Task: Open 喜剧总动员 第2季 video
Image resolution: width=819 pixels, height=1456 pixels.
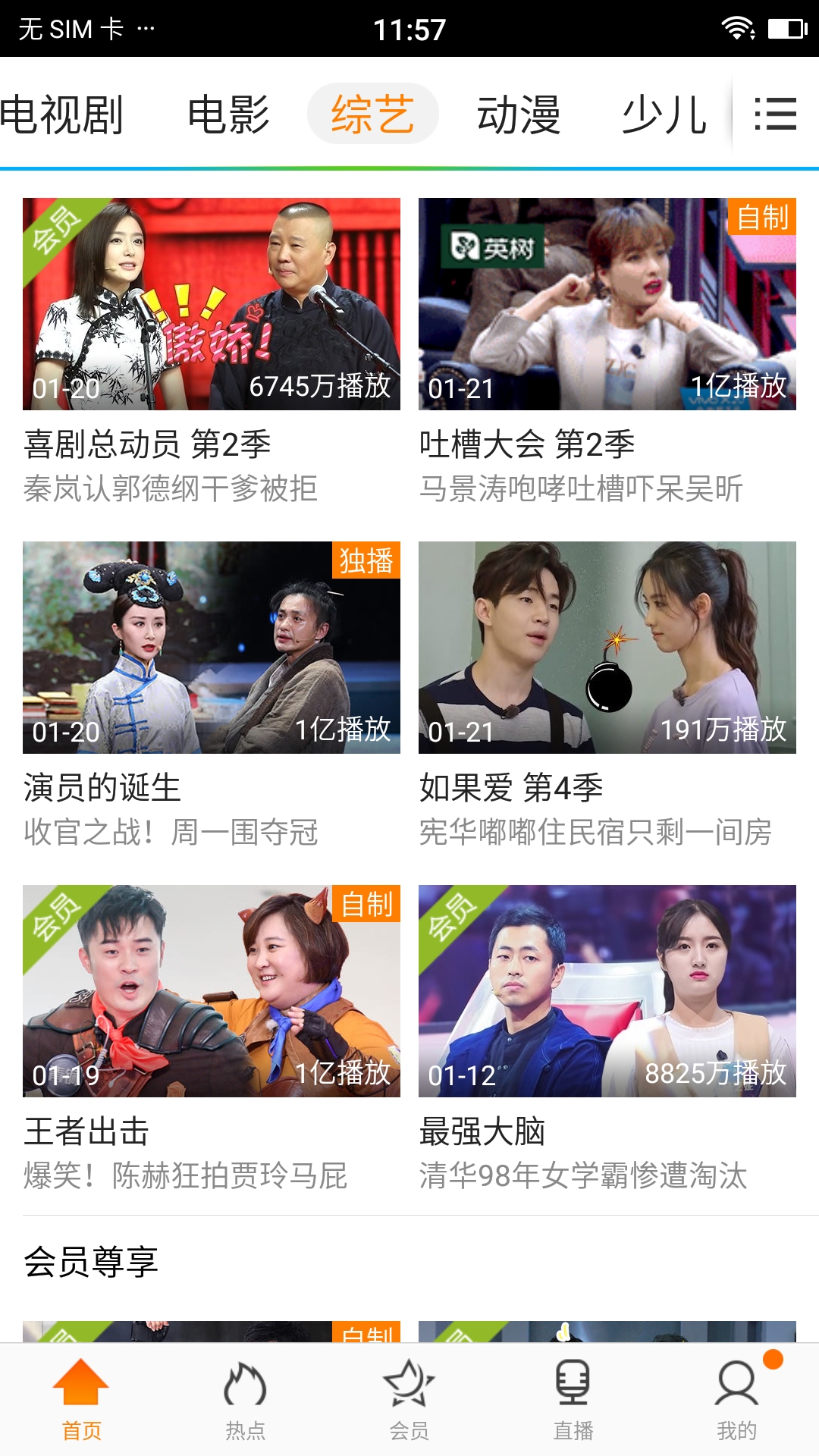Action: (212, 304)
